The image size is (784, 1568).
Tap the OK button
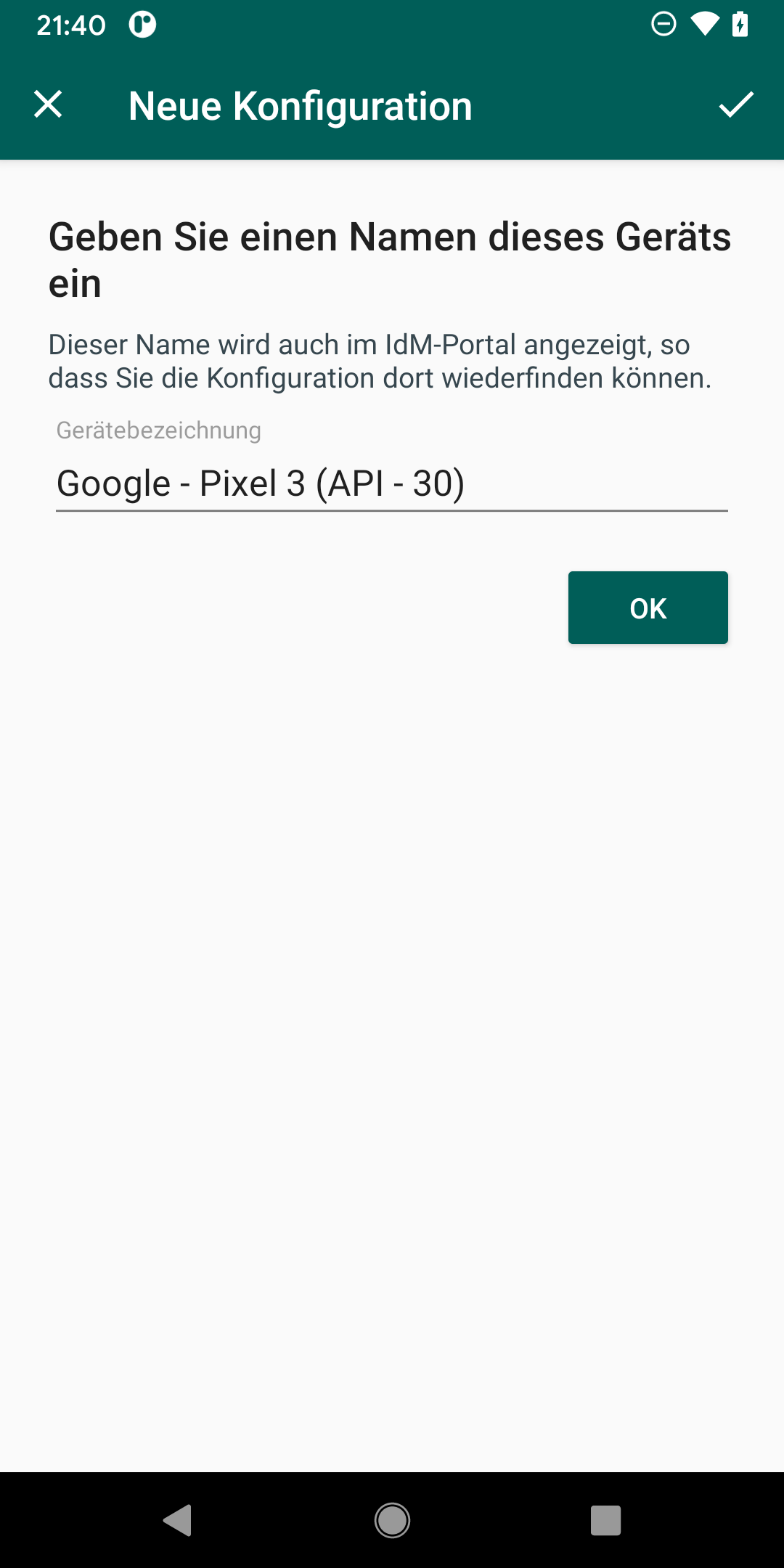[648, 608]
